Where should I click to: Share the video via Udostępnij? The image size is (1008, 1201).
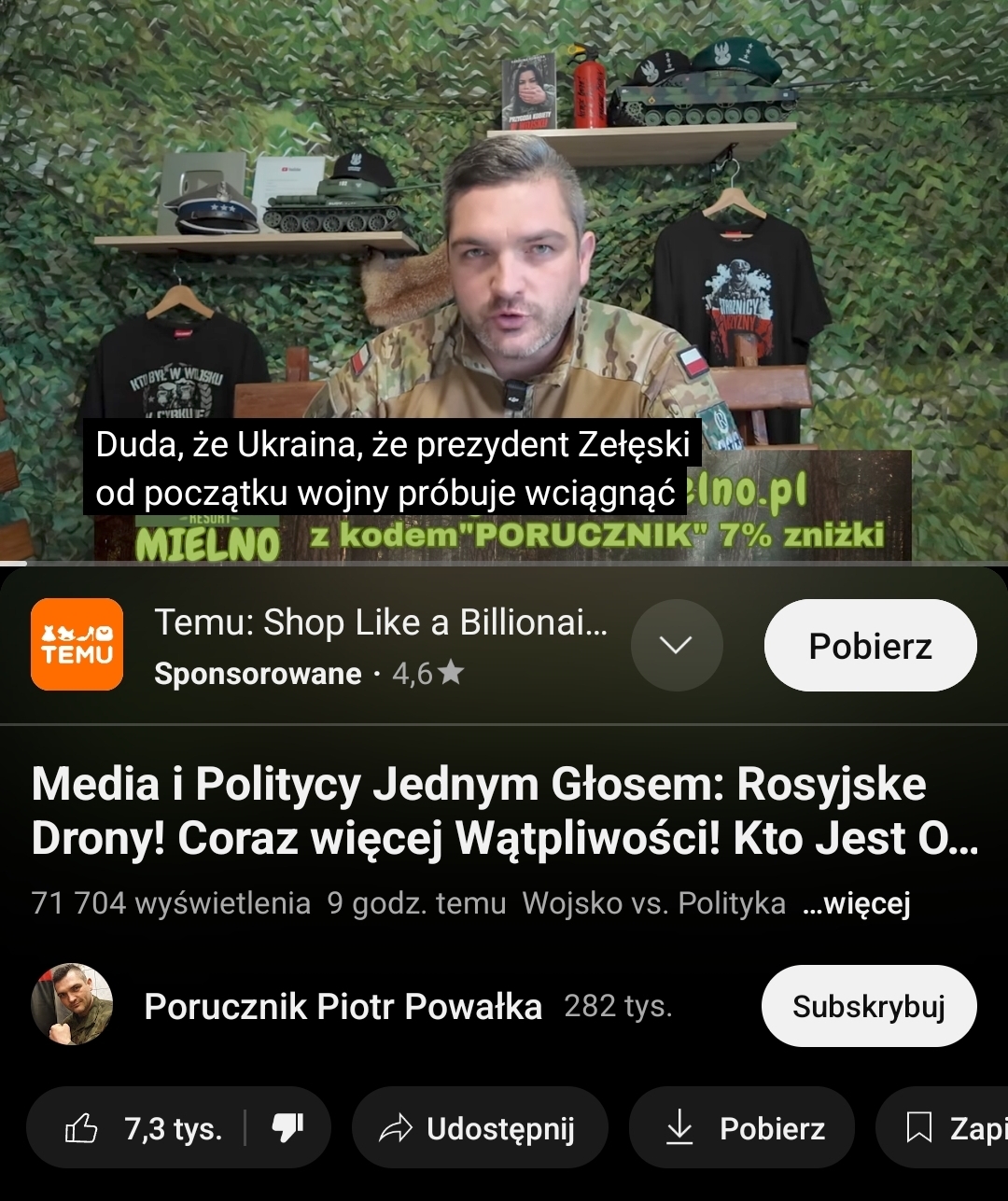(479, 1128)
